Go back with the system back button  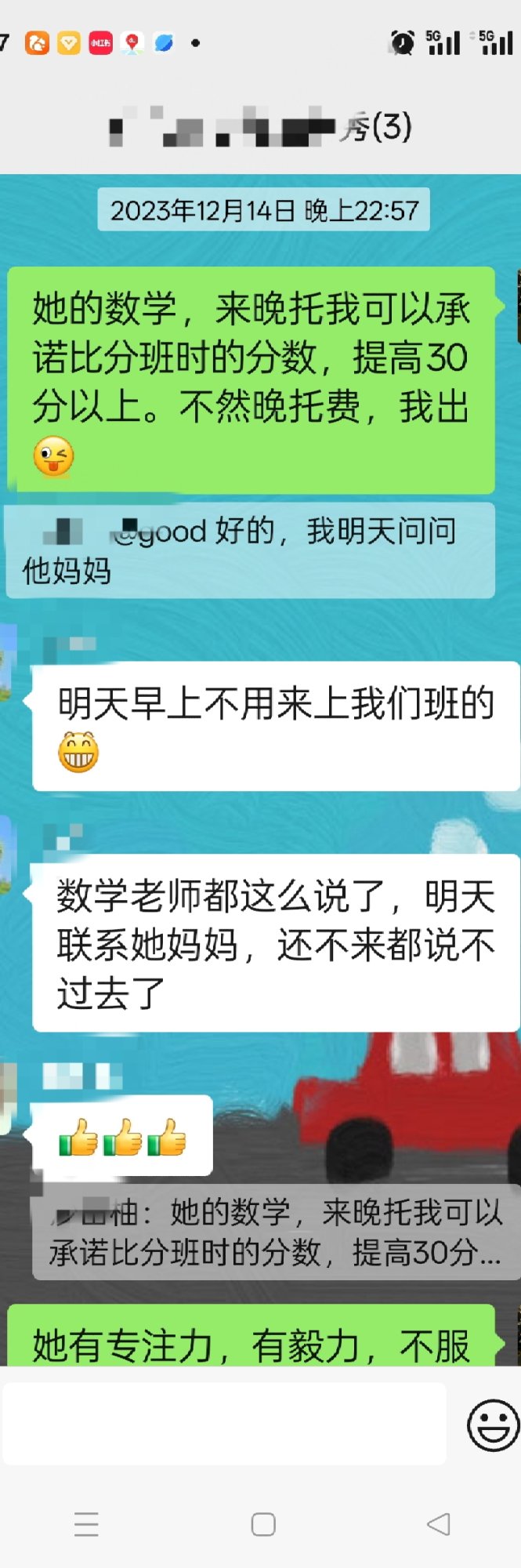[x=439, y=1524]
